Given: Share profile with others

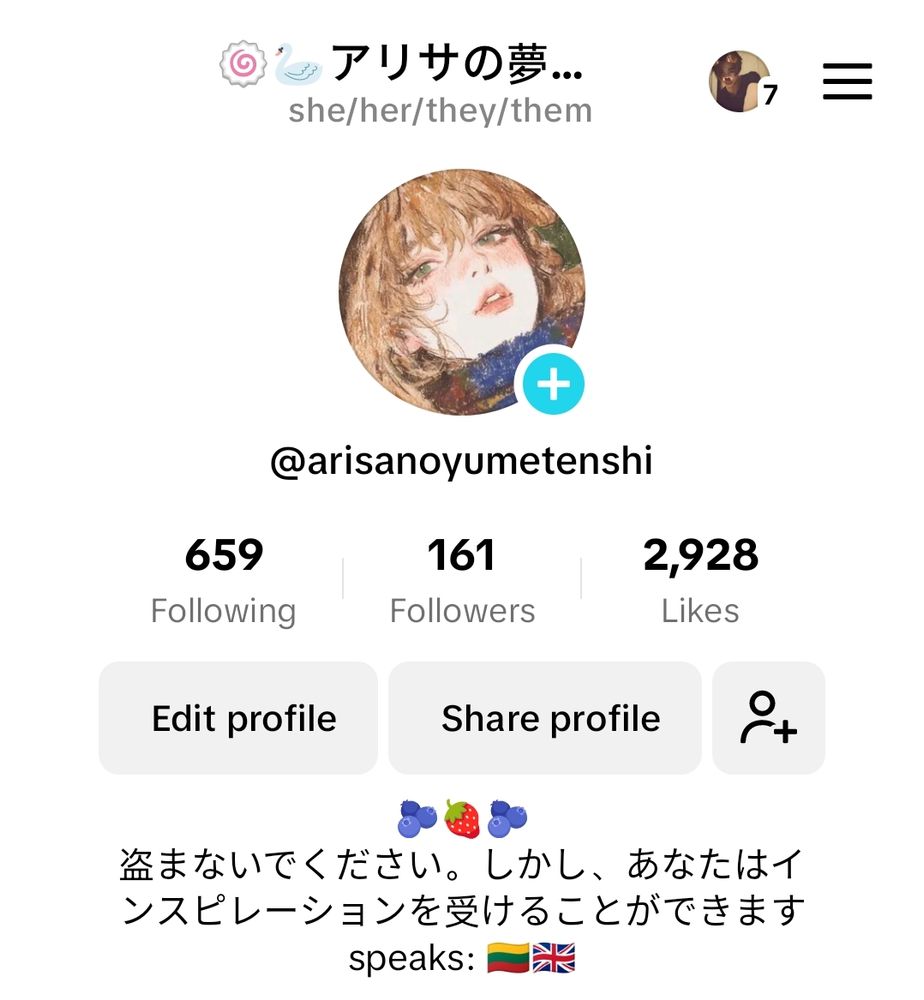Looking at the screenshot, I should coord(551,718).
